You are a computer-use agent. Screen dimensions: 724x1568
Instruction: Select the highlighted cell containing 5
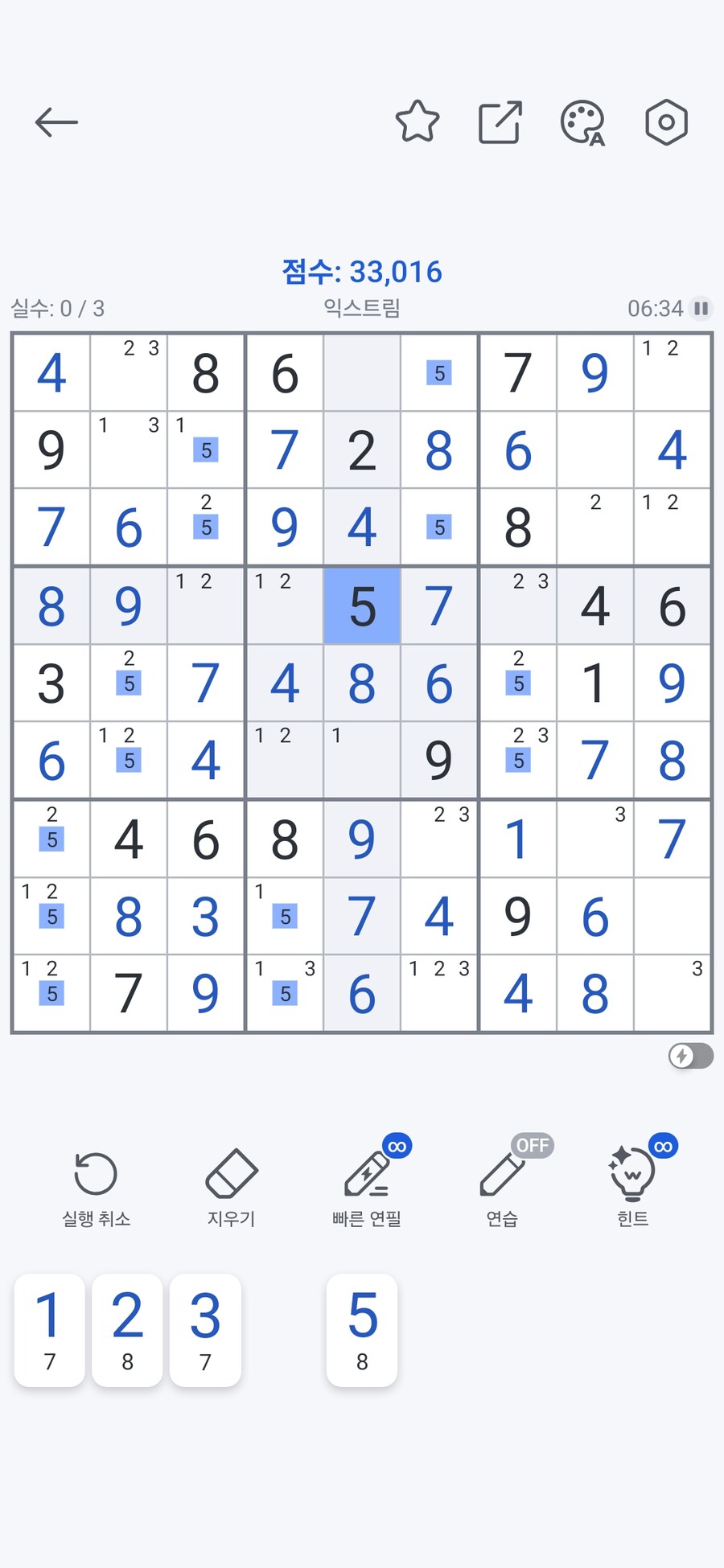coord(362,605)
